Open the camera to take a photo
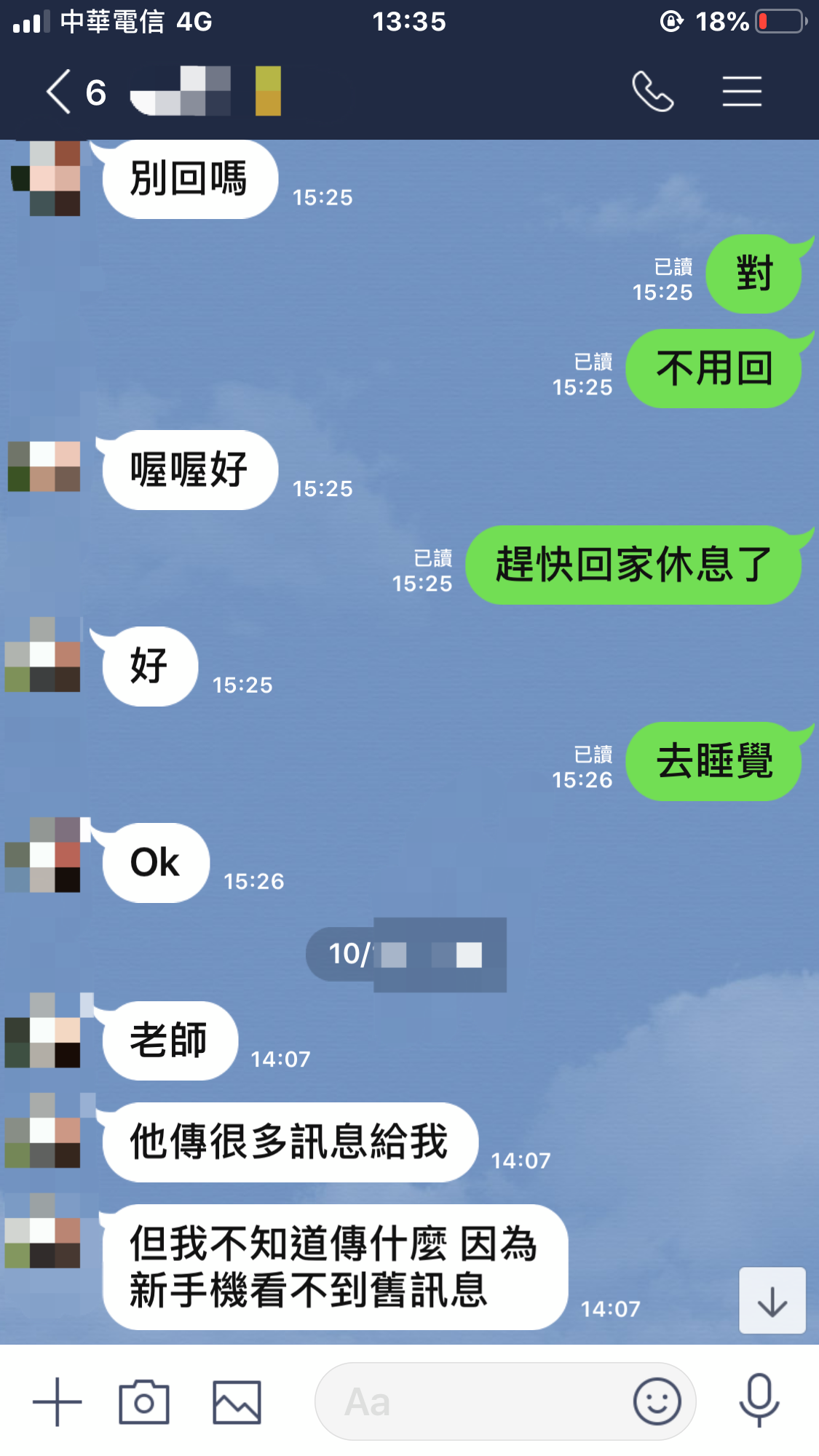Image resolution: width=819 pixels, height=1456 pixels. tap(144, 1401)
